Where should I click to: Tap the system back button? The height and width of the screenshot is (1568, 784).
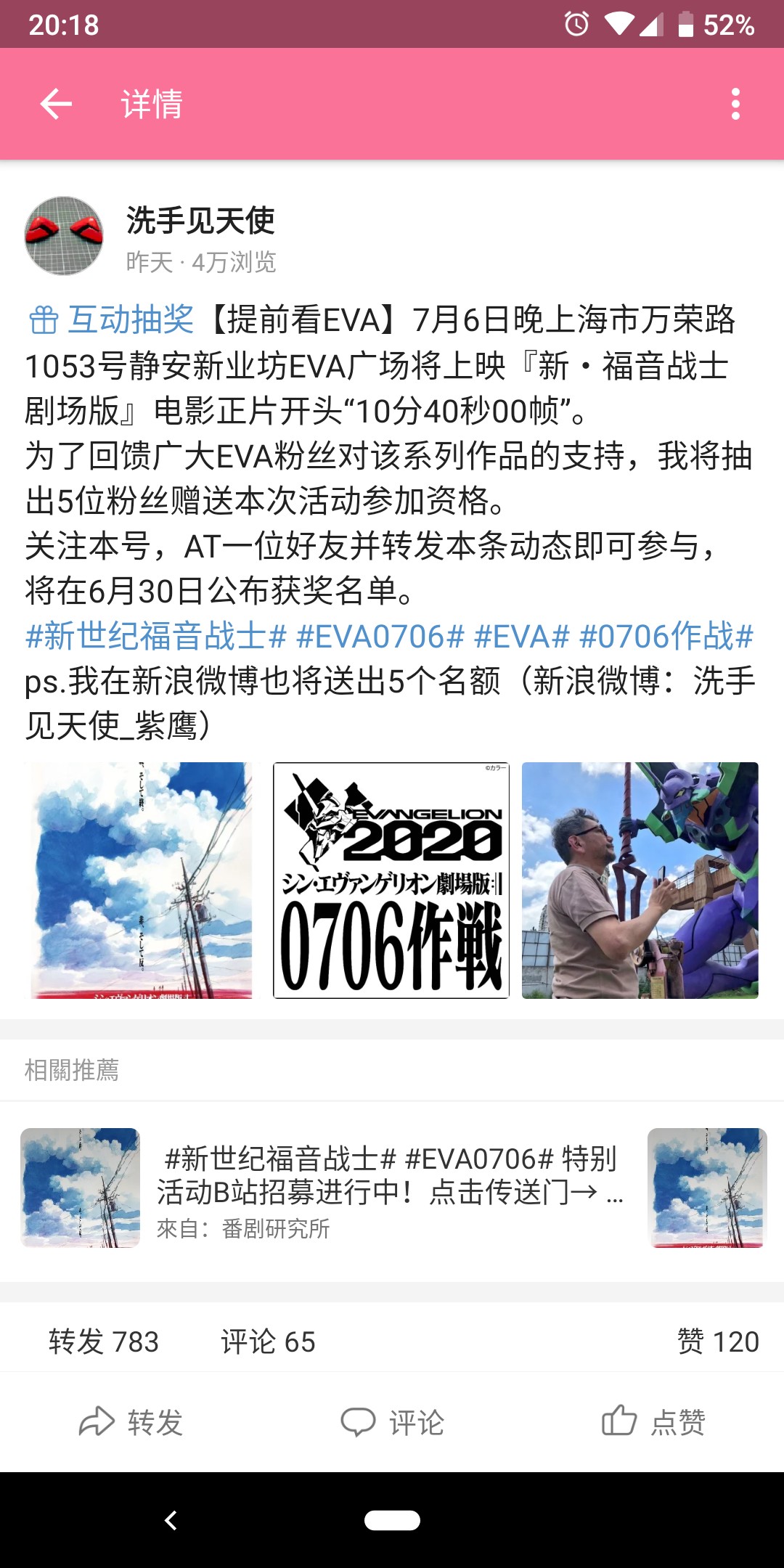pyautogui.click(x=171, y=1520)
